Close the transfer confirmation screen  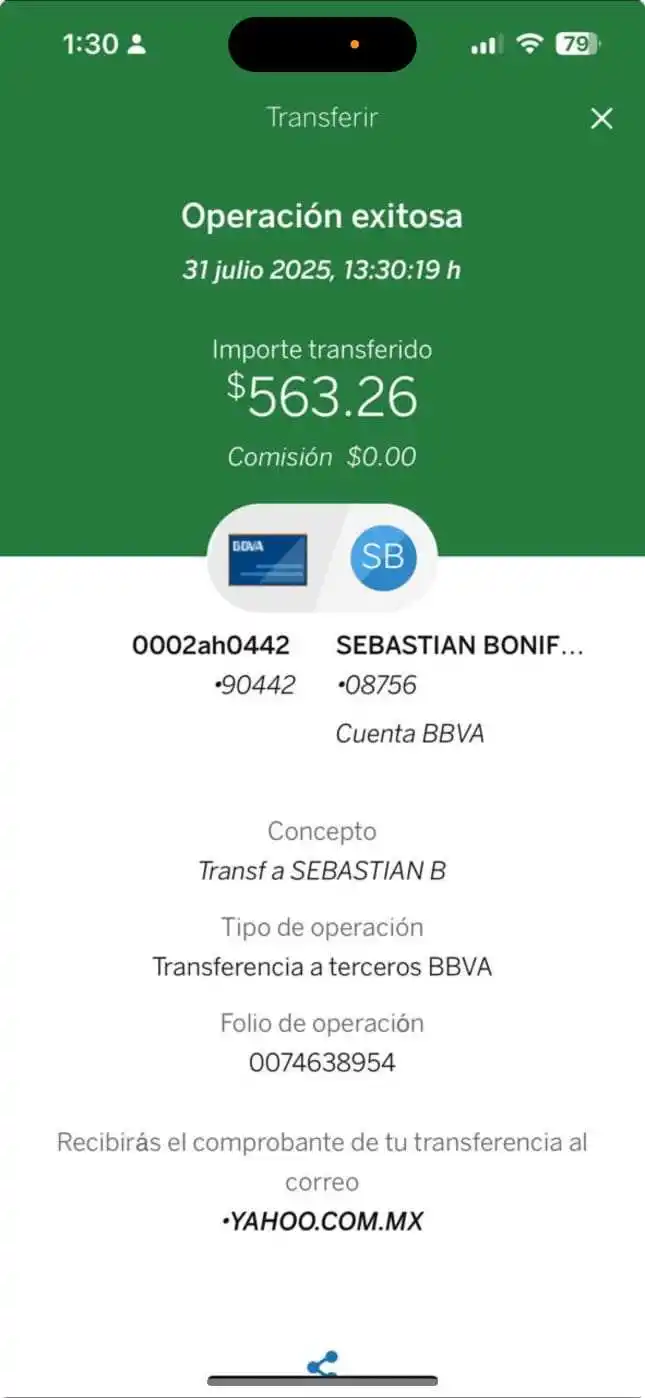click(601, 119)
